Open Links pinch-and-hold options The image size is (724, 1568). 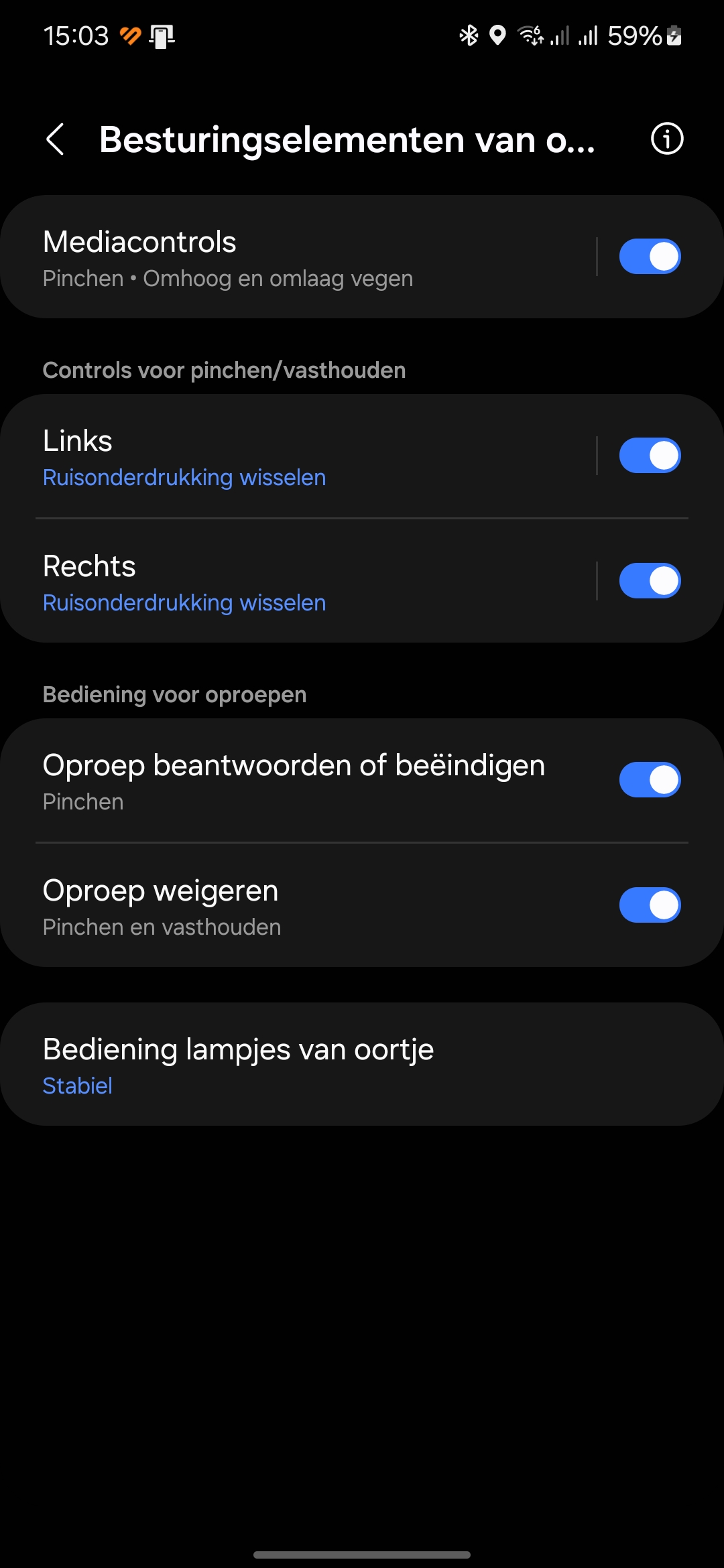point(298,457)
